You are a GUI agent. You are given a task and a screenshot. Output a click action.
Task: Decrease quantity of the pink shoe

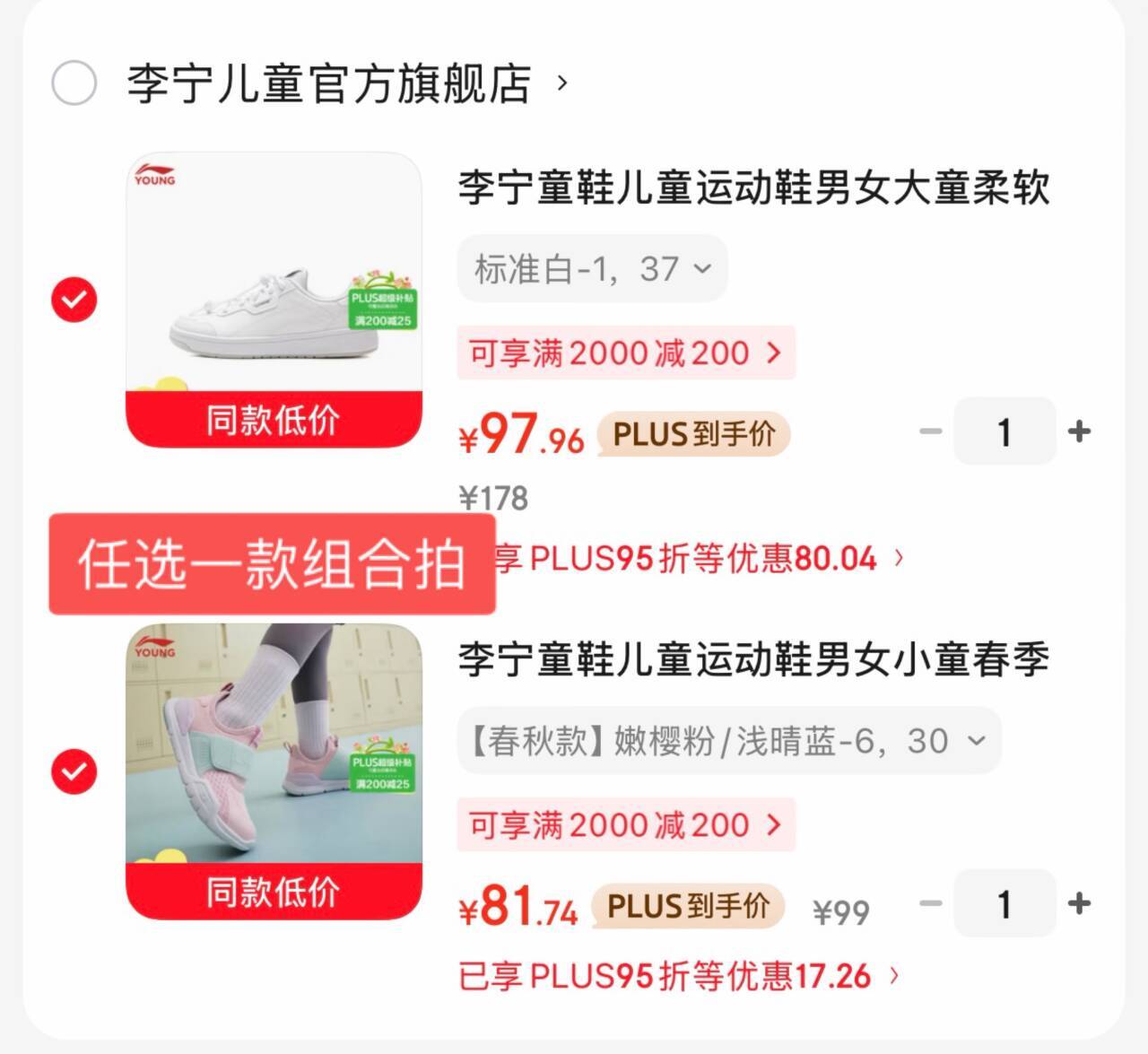pyautogui.click(x=931, y=903)
